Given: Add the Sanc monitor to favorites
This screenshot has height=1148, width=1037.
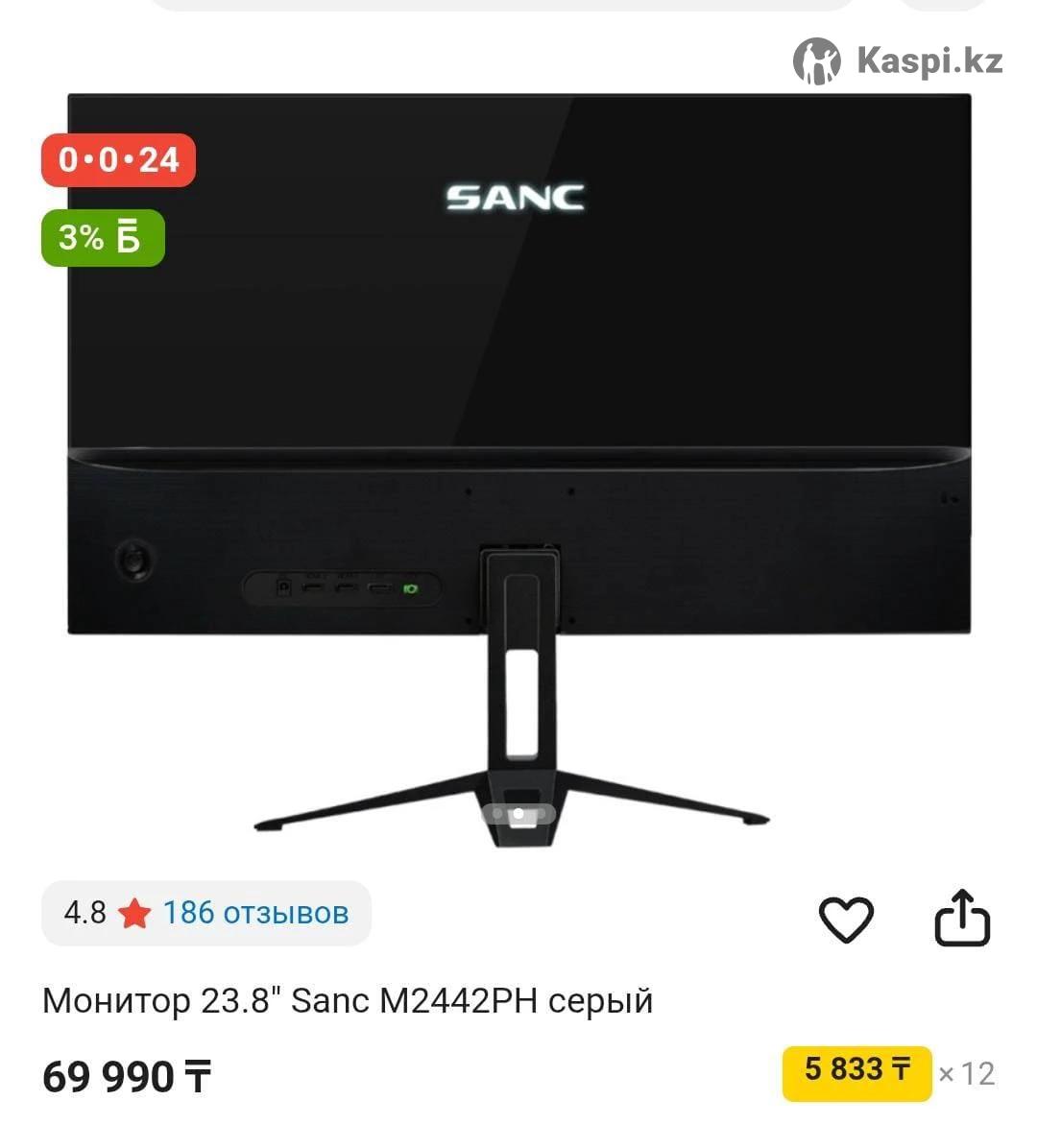Looking at the screenshot, I should pos(845,919).
